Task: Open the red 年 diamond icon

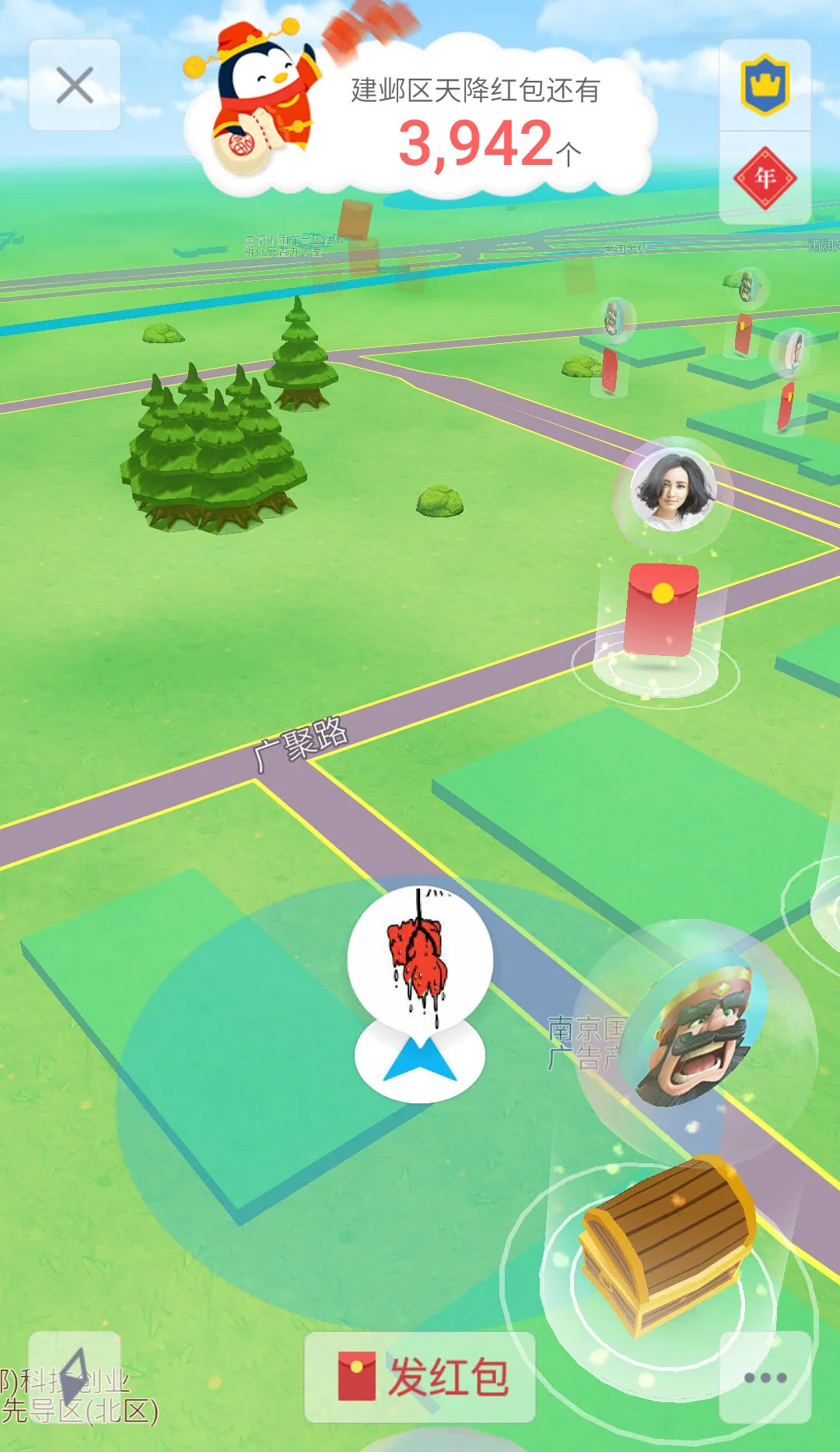Action: coord(765,178)
